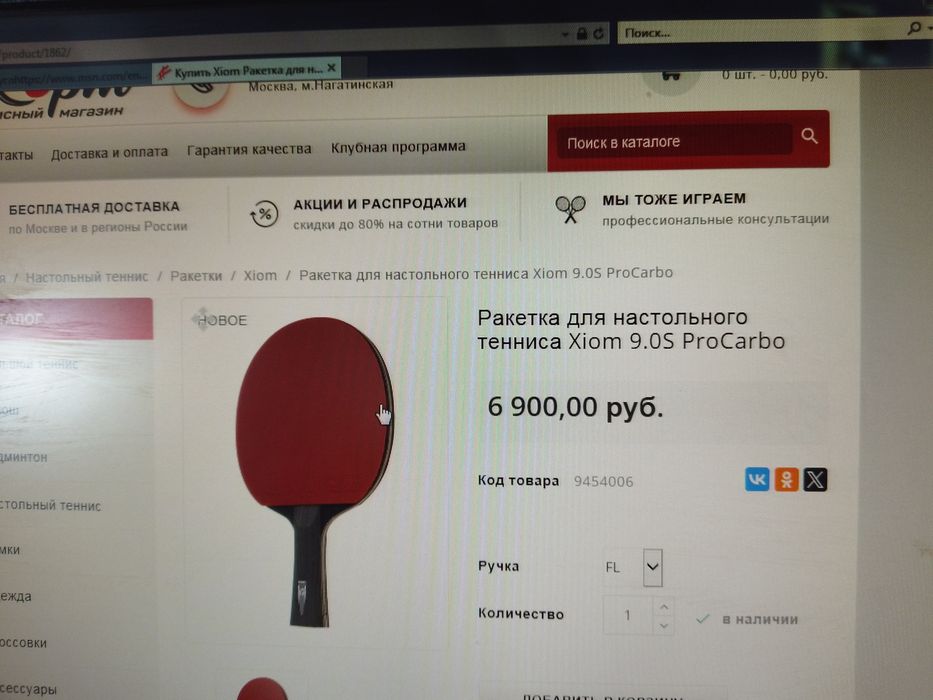The image size is (933, 700).
Task: Open Гарантия качества page
Action: click(x=249, y=149)
